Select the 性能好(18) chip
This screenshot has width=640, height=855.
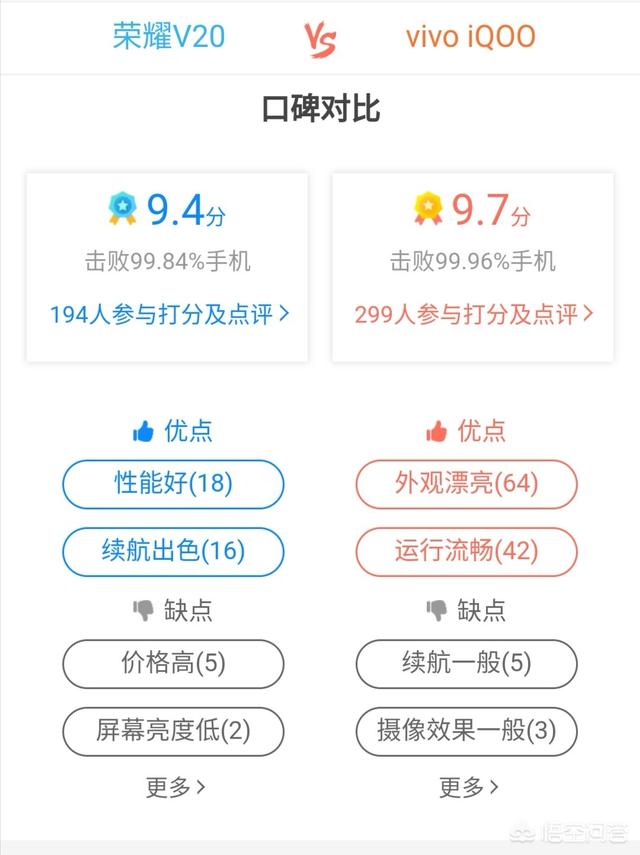pos(173,484)
